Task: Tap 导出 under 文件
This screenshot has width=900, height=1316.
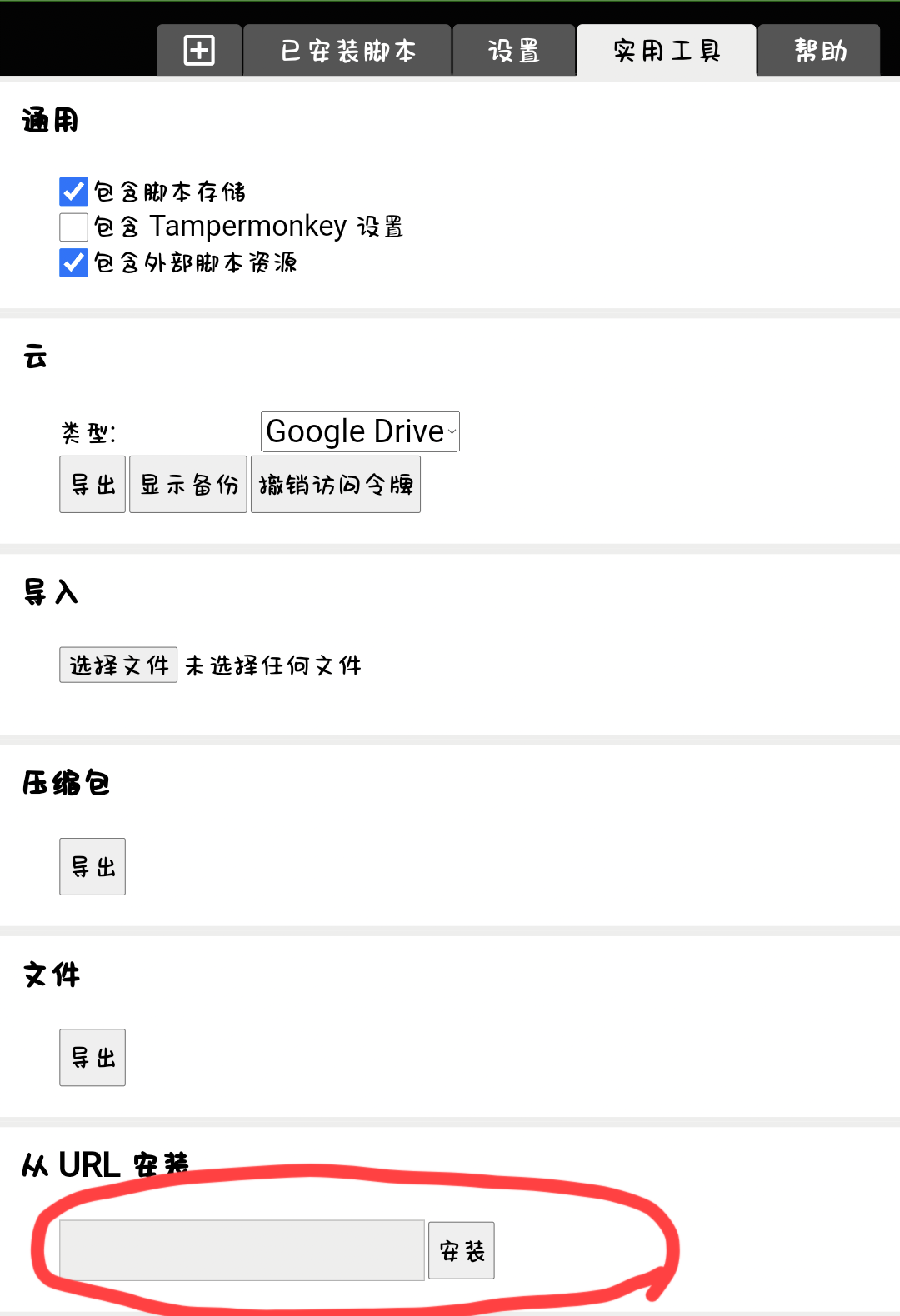Action: click(92, 1057)
